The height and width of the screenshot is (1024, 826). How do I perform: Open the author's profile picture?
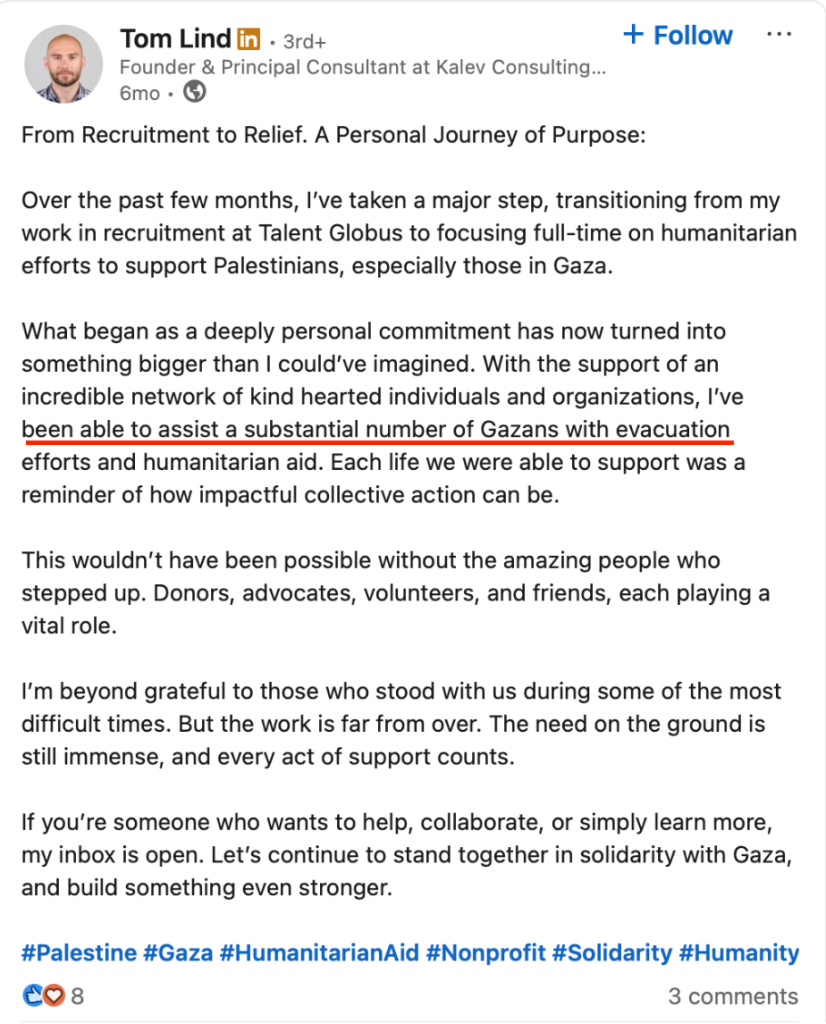63,65
